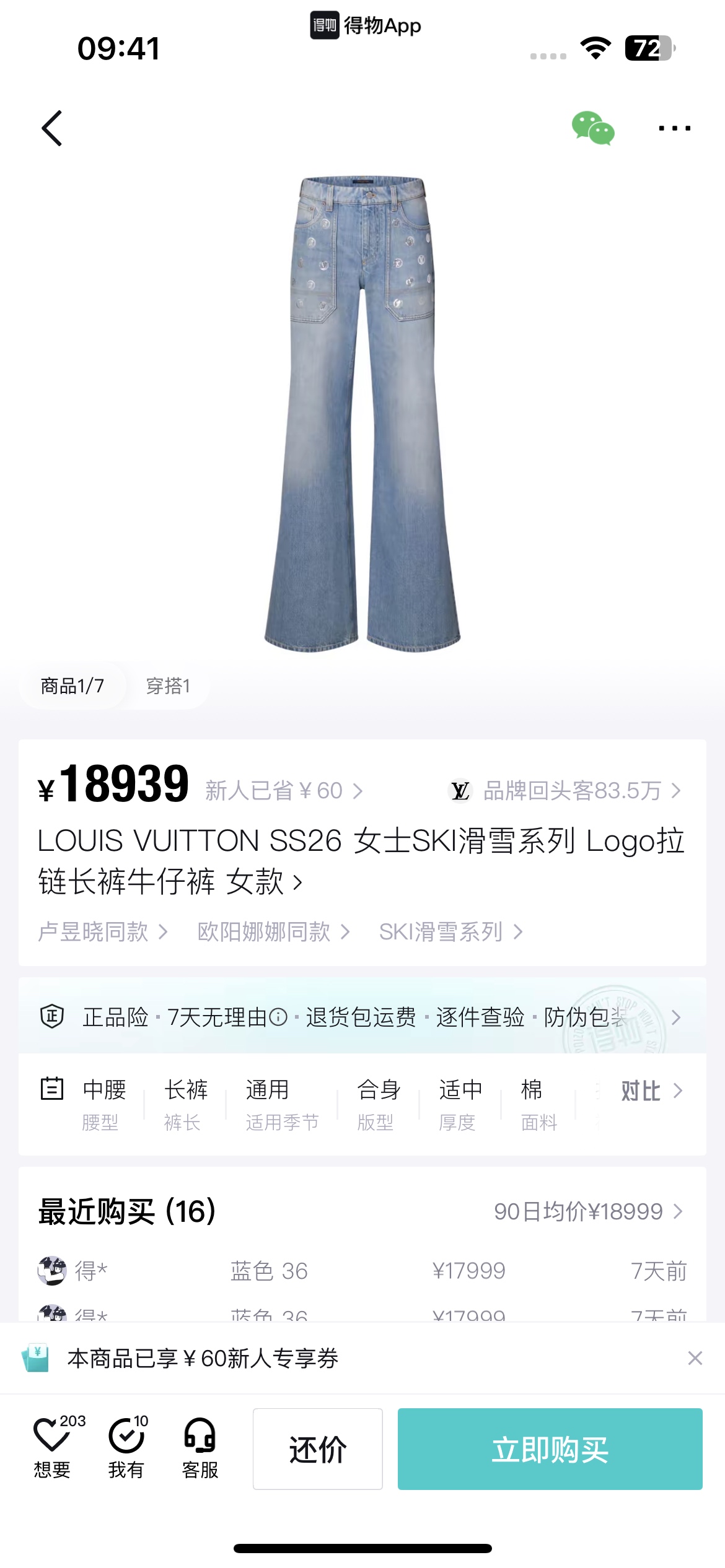Tap 还价 to make an offer
The image size is (725, 1568).
[x=317, y=1449]
